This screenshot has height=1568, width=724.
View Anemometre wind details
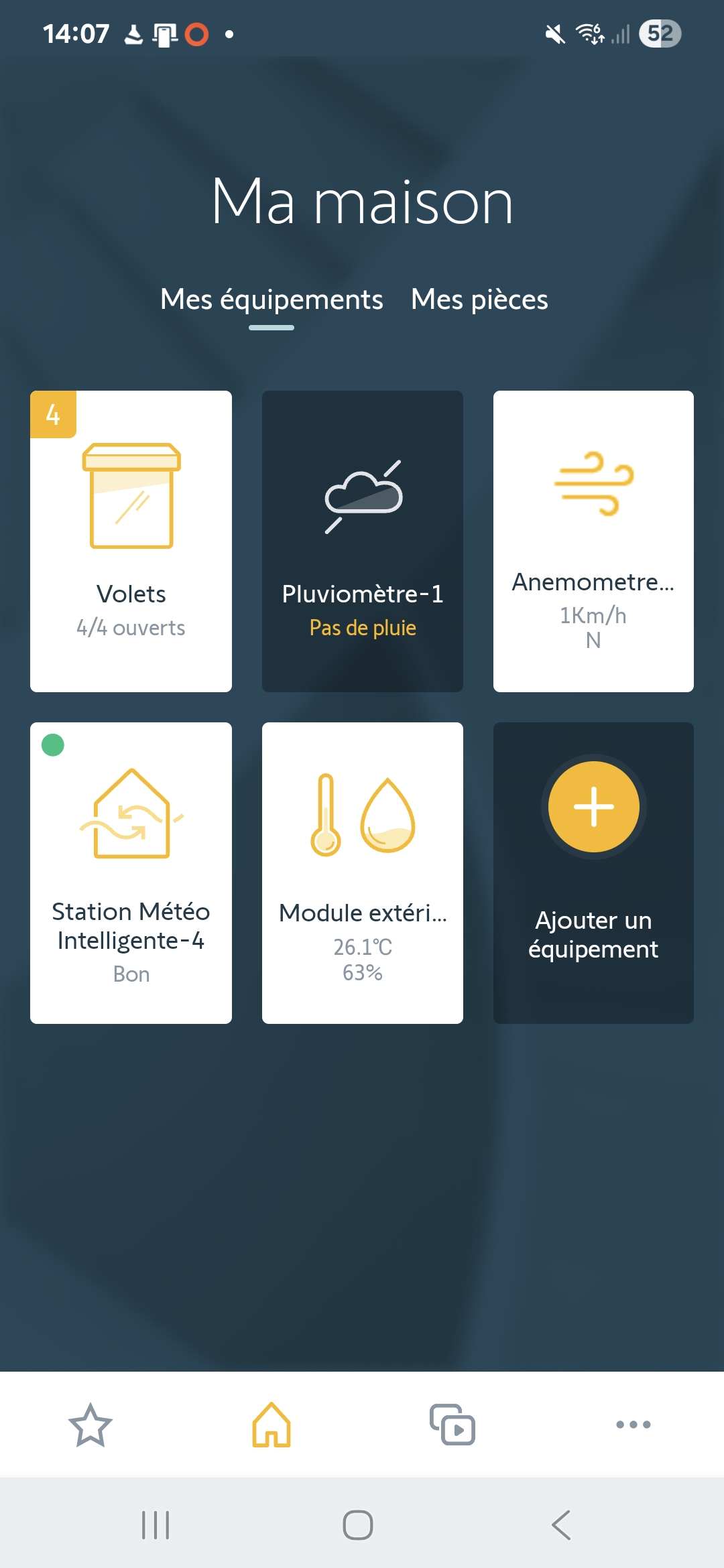[x=593, y=541]
